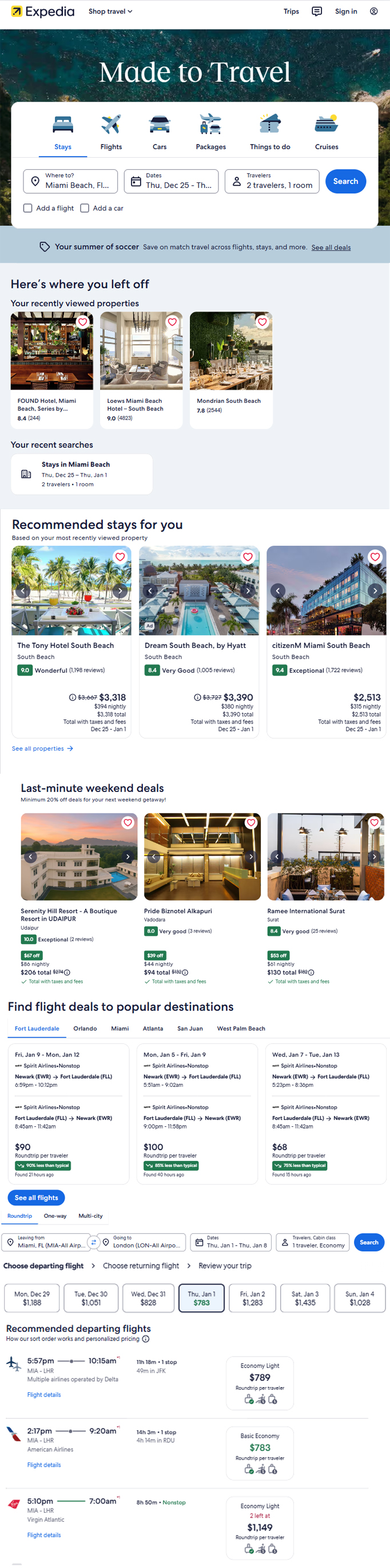
Task: Check the Add a flight box
Action: pyautogui.click(x=28, y=208)
